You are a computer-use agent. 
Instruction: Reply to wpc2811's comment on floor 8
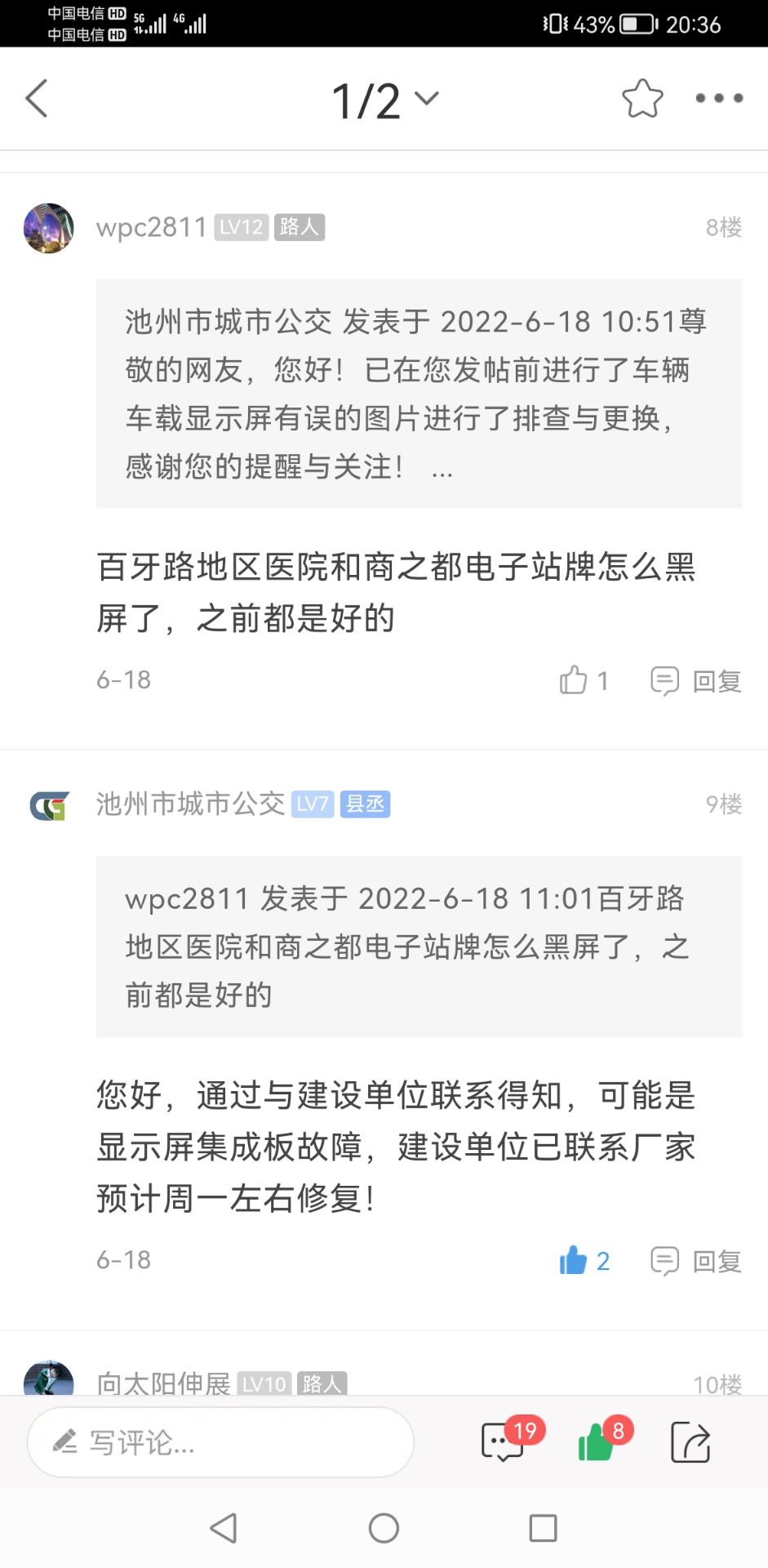[696, 680]
